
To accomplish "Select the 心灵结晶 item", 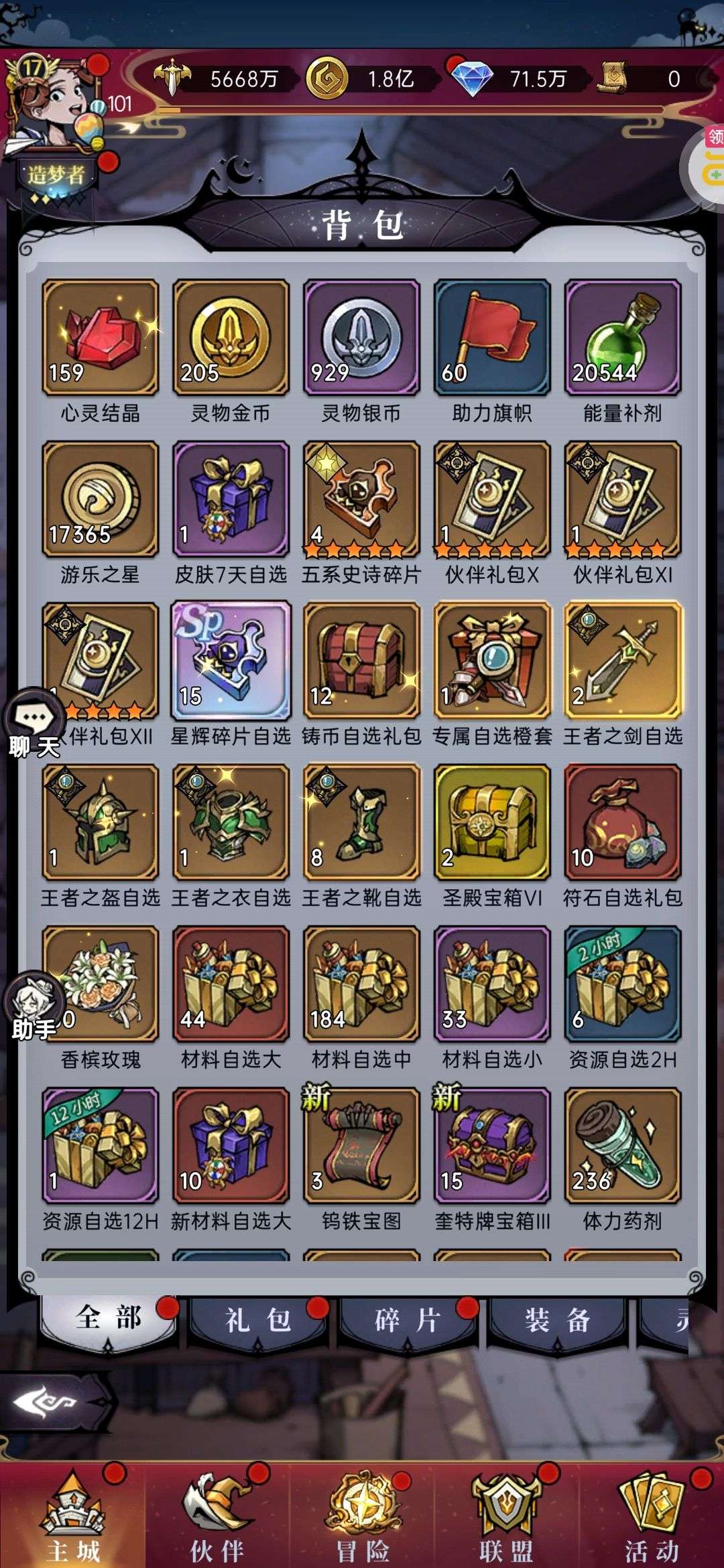I will (x=101, y=337).
